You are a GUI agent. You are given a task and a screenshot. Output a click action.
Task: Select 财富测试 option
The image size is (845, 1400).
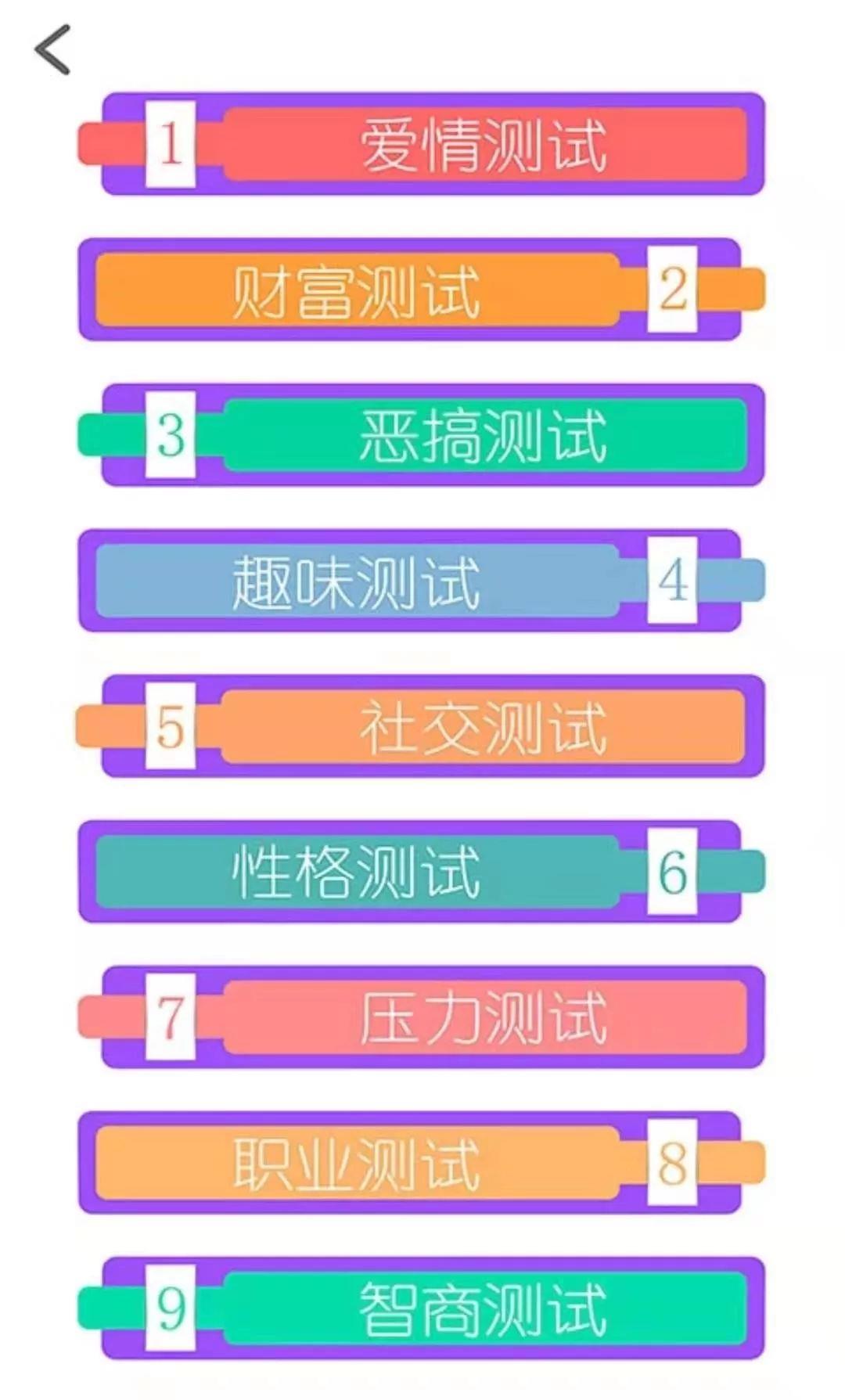tap(357, 290)
